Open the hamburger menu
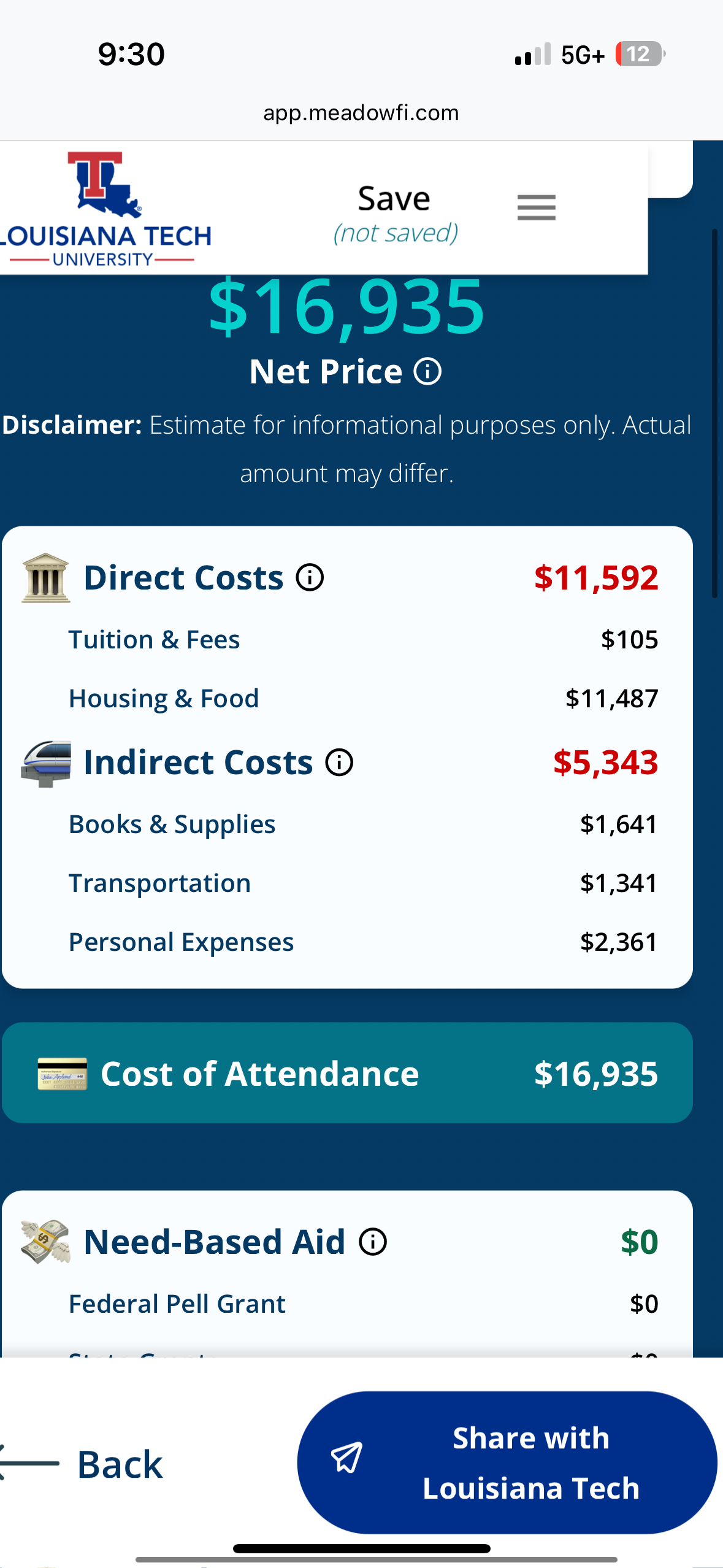723x1568 pixels. coord(536,207)
